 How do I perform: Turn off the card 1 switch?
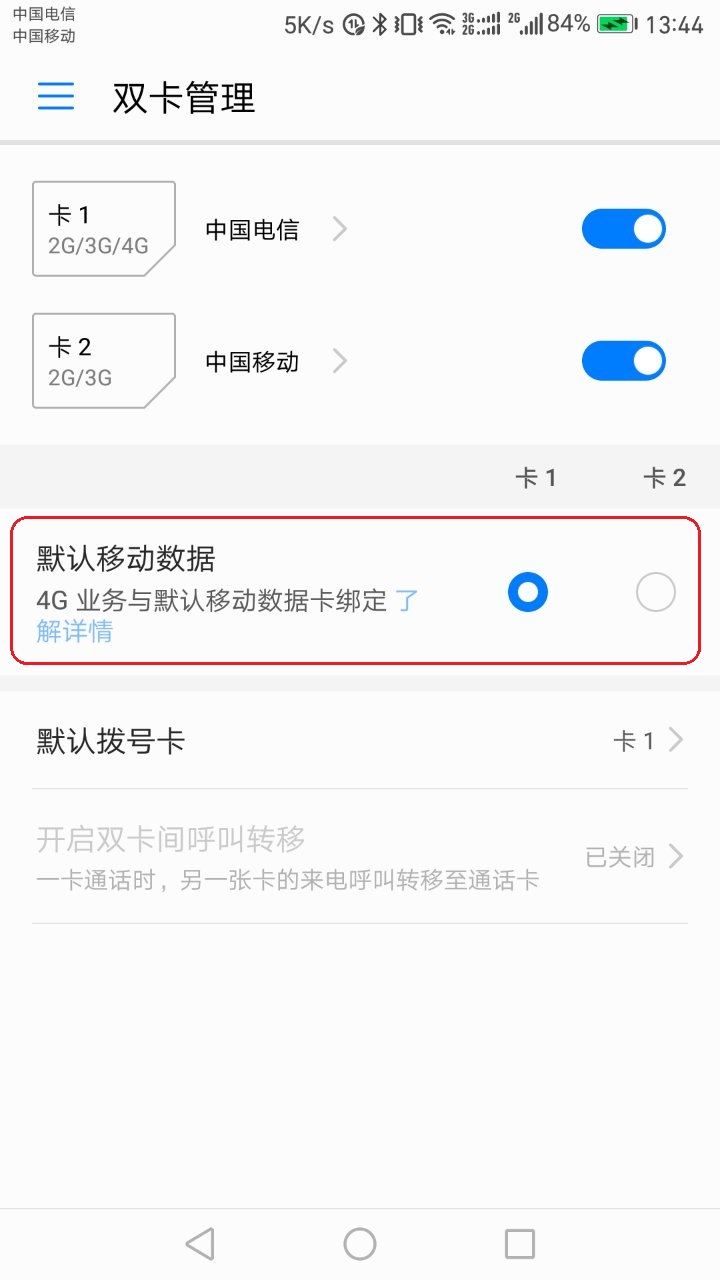click(623, 230)
